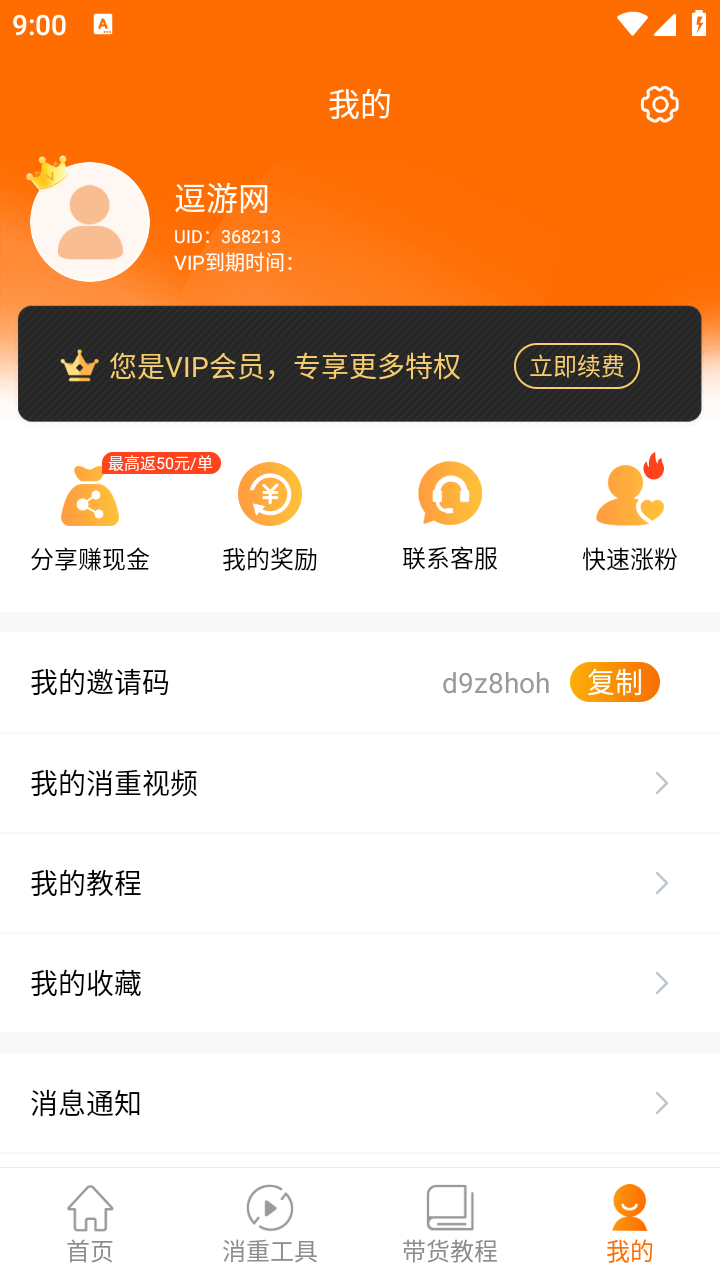Screen dimensions: 720x1280
Task: Tap the VIP crown icon in member banner
Action: [x=80, y=366]
